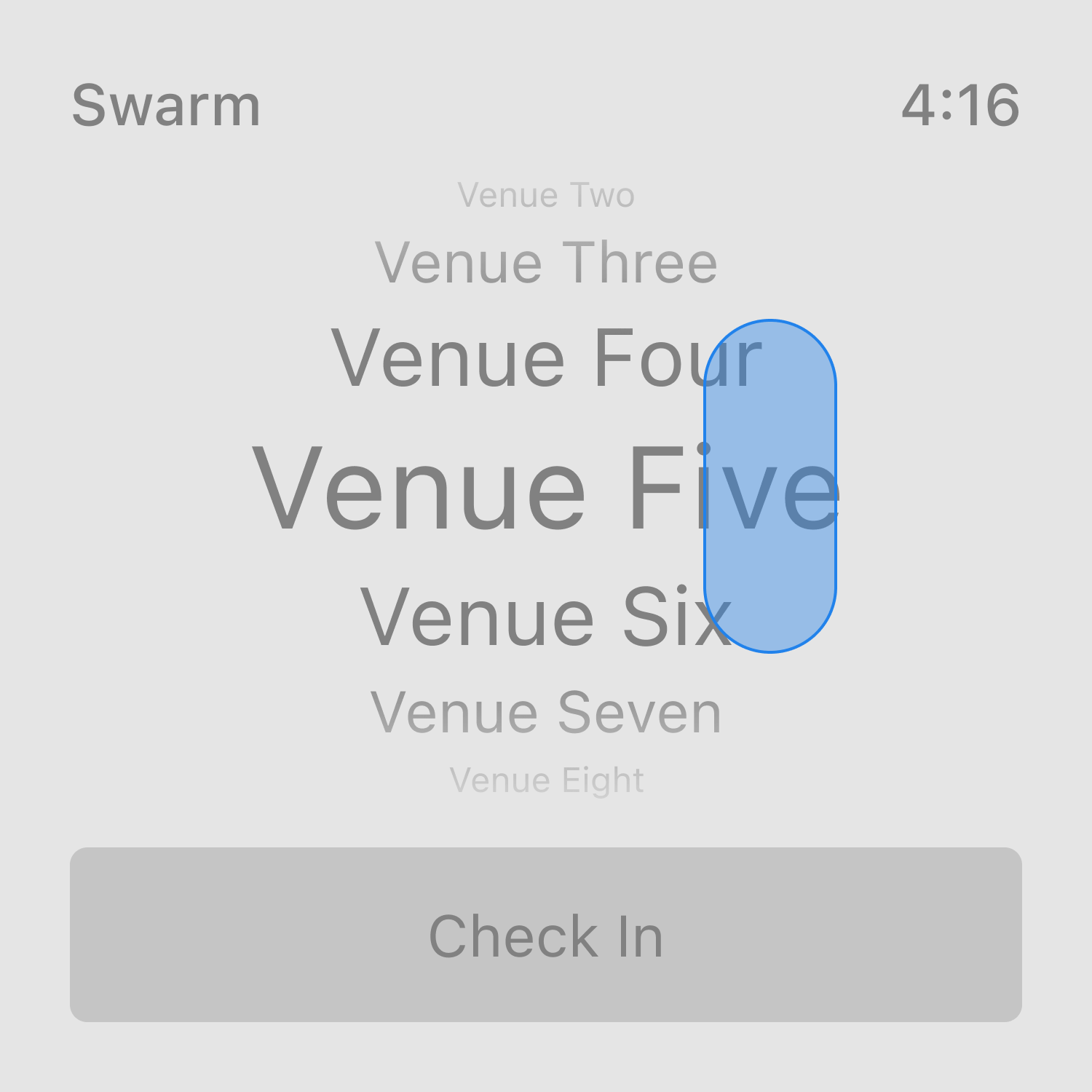Select Venue Eight near the bottom
1092x1092 pixels.
(x=546, y=780)
